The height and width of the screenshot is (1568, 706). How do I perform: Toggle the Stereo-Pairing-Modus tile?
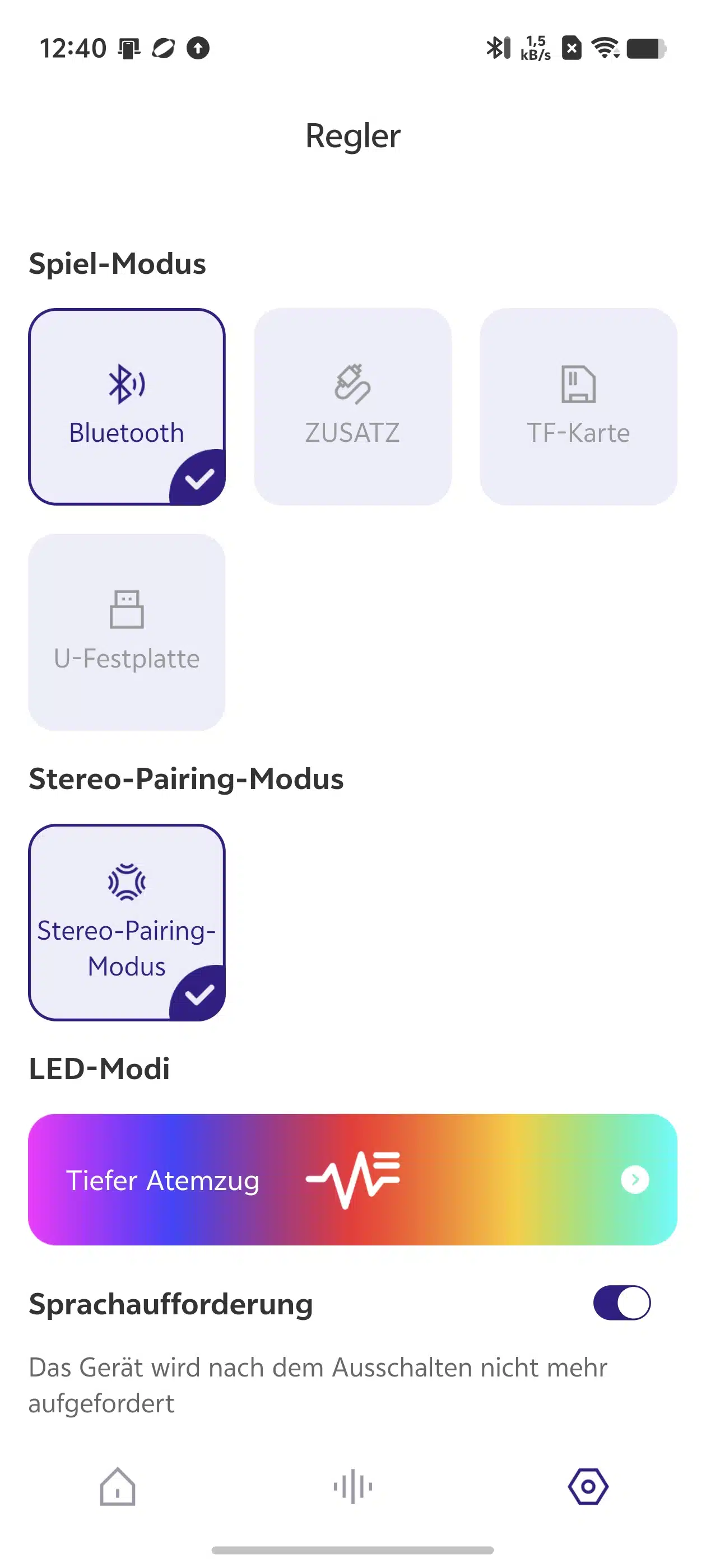pos(127,922)
